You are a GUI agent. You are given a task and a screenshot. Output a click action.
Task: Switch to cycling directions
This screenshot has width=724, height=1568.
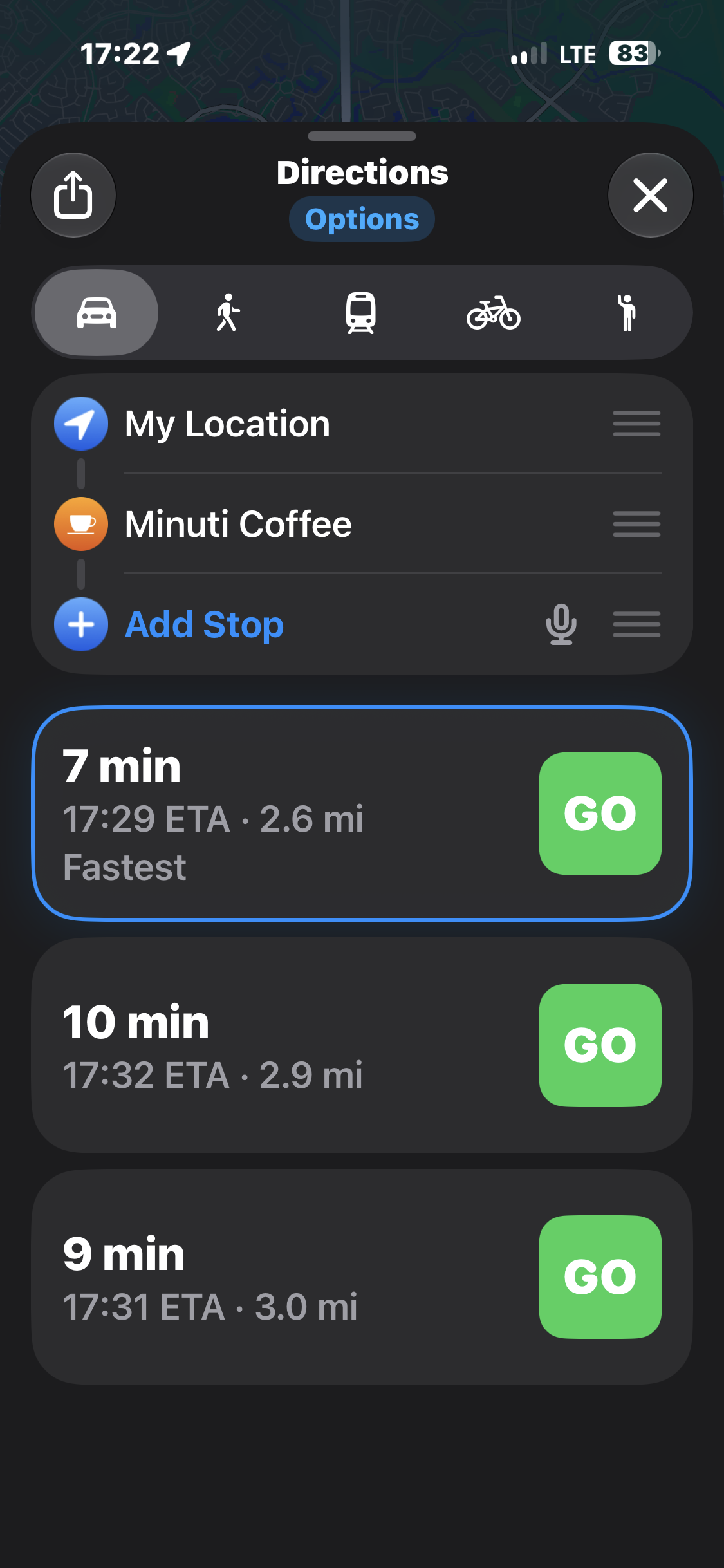[494, 313]
